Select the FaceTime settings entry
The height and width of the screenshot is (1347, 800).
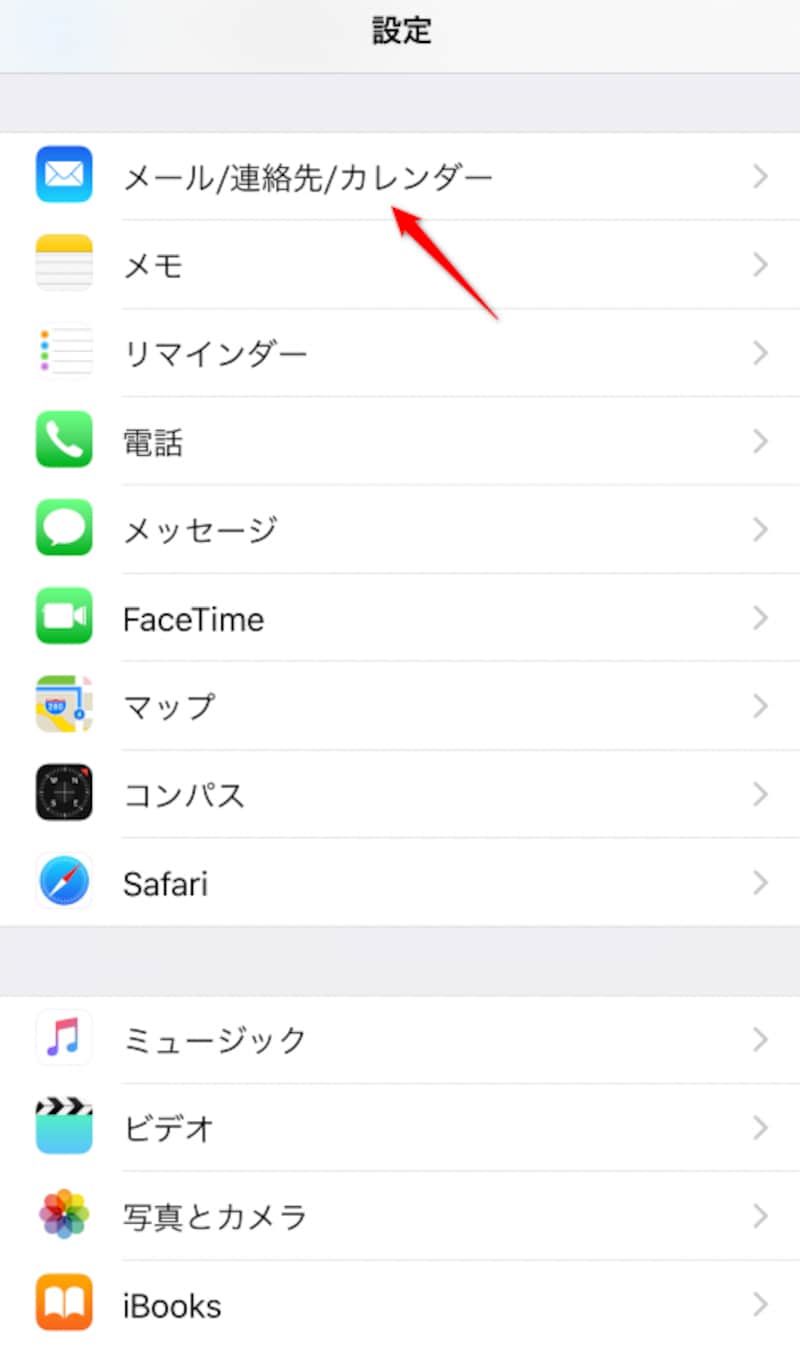[x=400, y=617]
